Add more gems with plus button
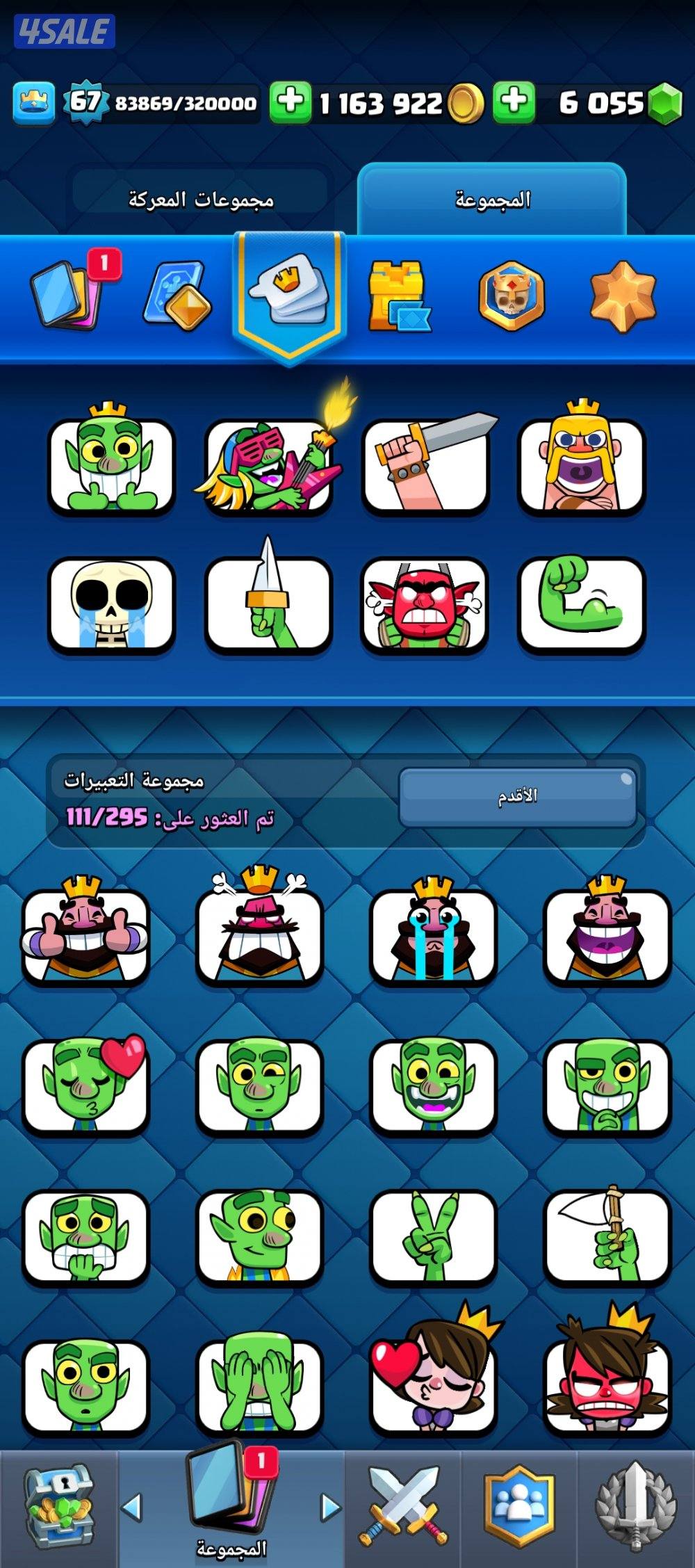The height and width of the screenshot is (1568, 695). 514,102
